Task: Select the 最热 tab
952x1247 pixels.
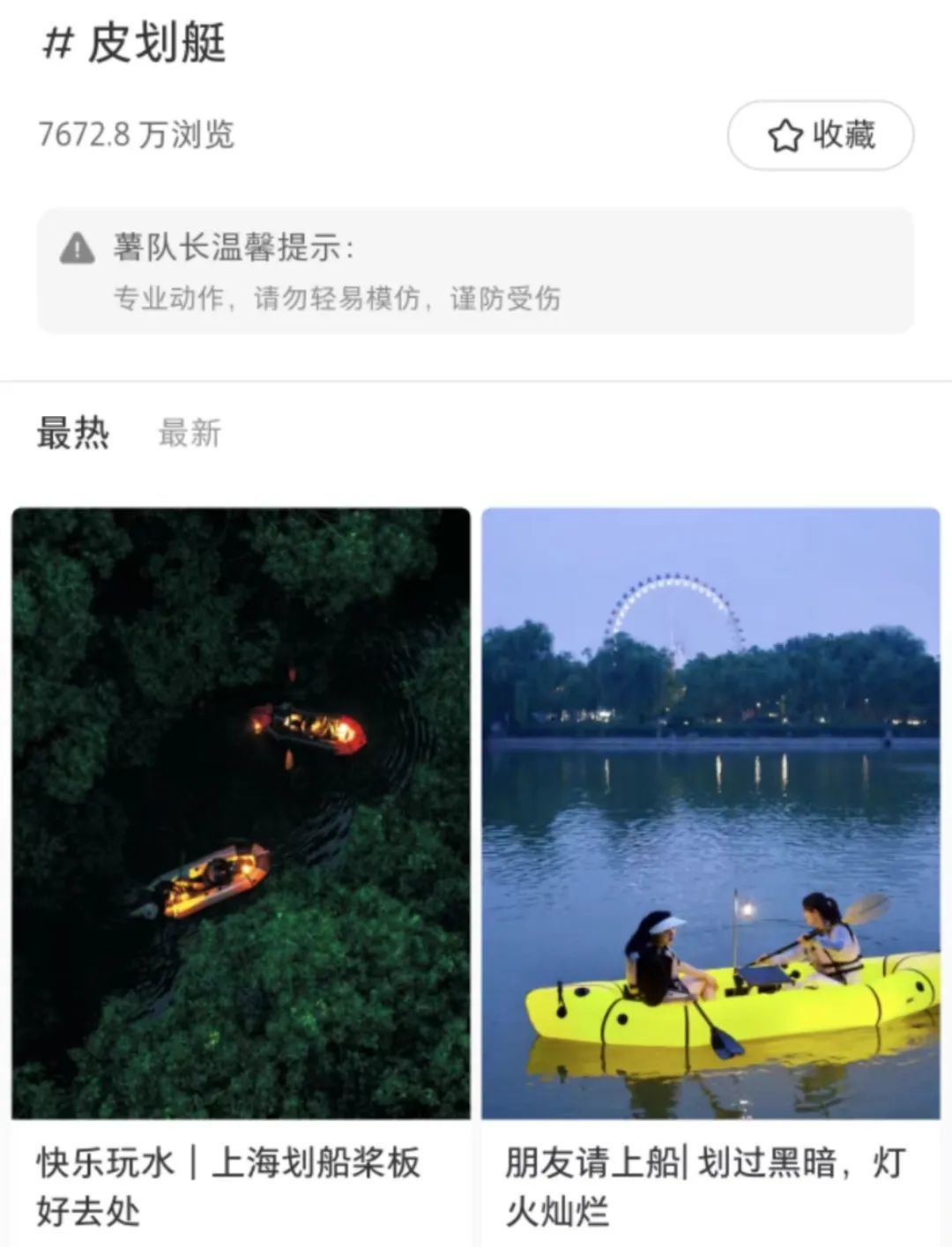Action: 73,434
